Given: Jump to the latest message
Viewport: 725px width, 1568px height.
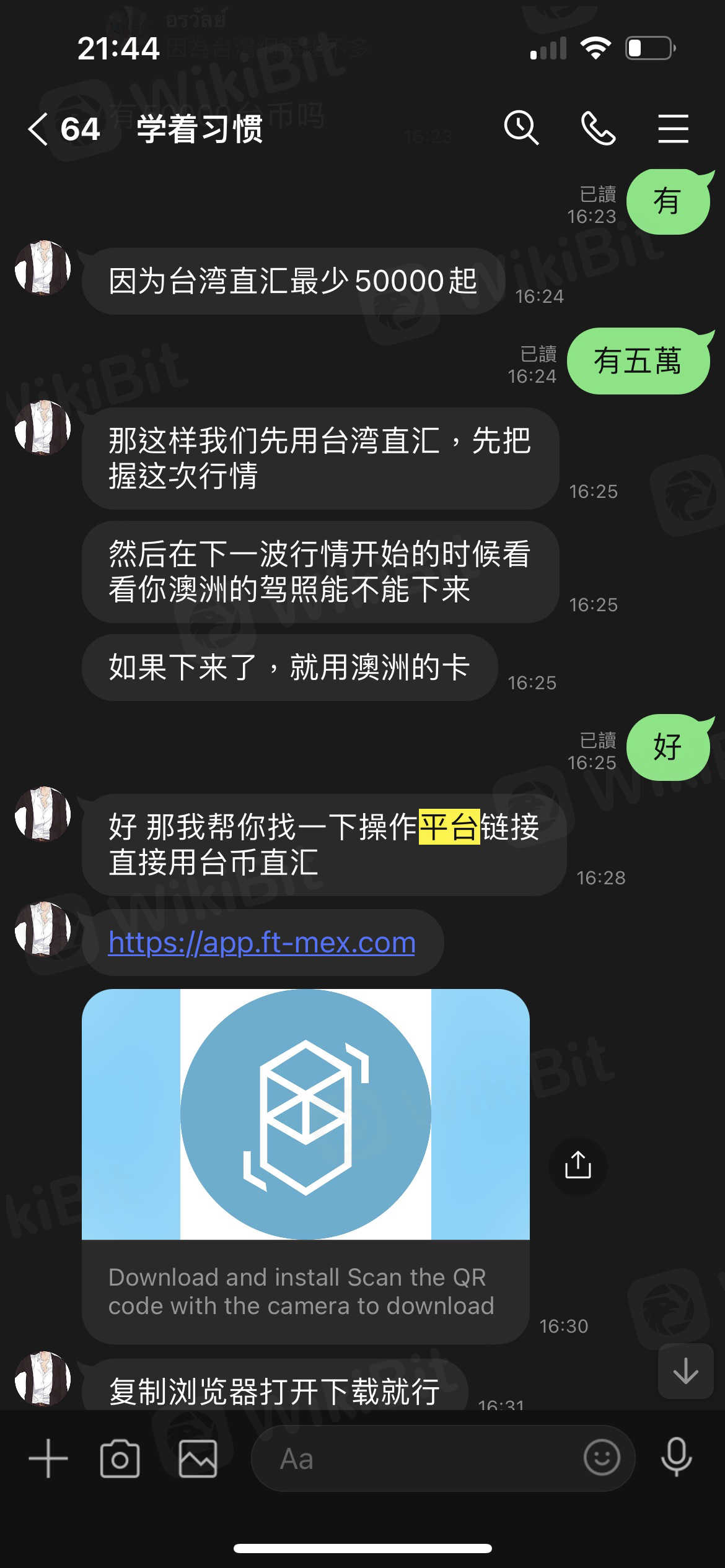Looking at the screenshot, I should tap(685, 1371).
